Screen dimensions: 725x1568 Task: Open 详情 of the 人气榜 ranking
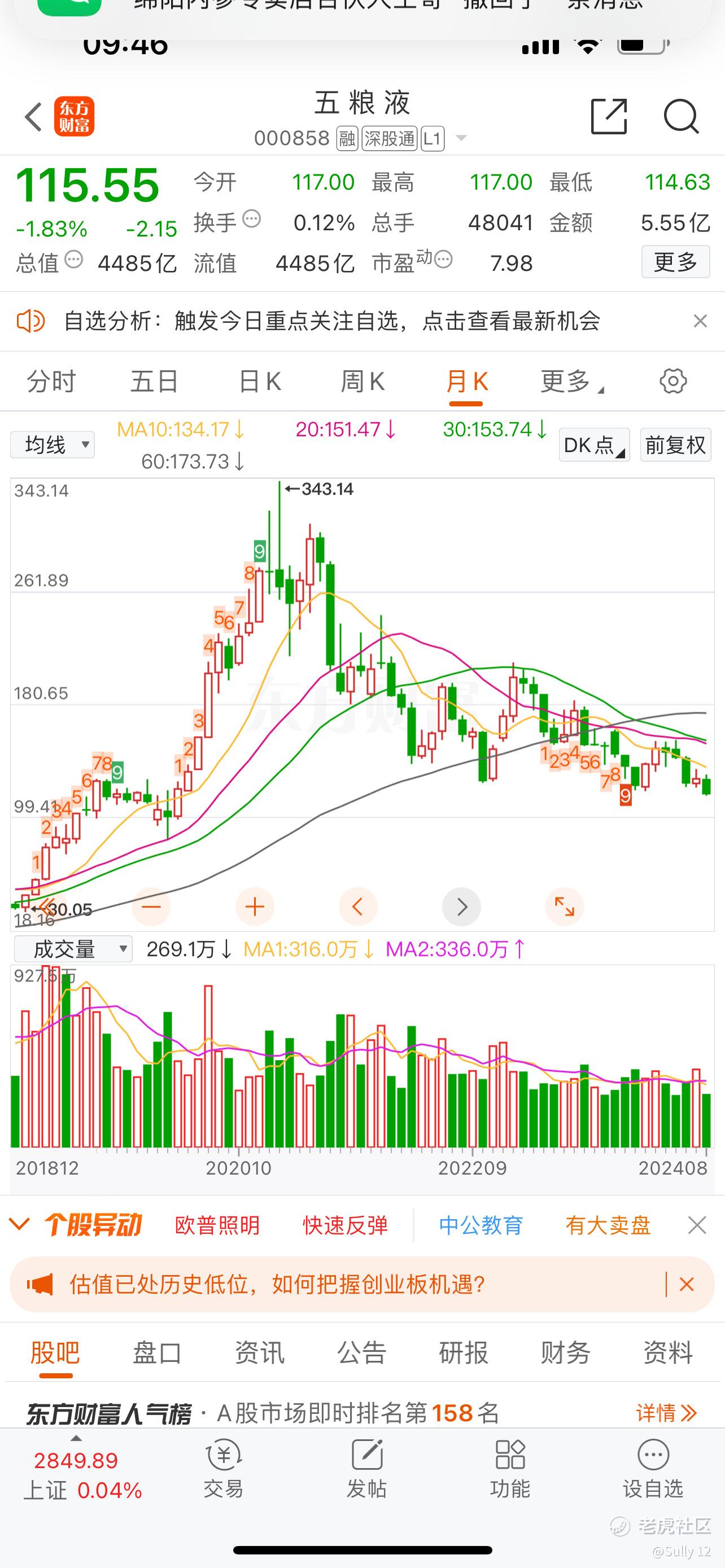tap(665, 1413)
